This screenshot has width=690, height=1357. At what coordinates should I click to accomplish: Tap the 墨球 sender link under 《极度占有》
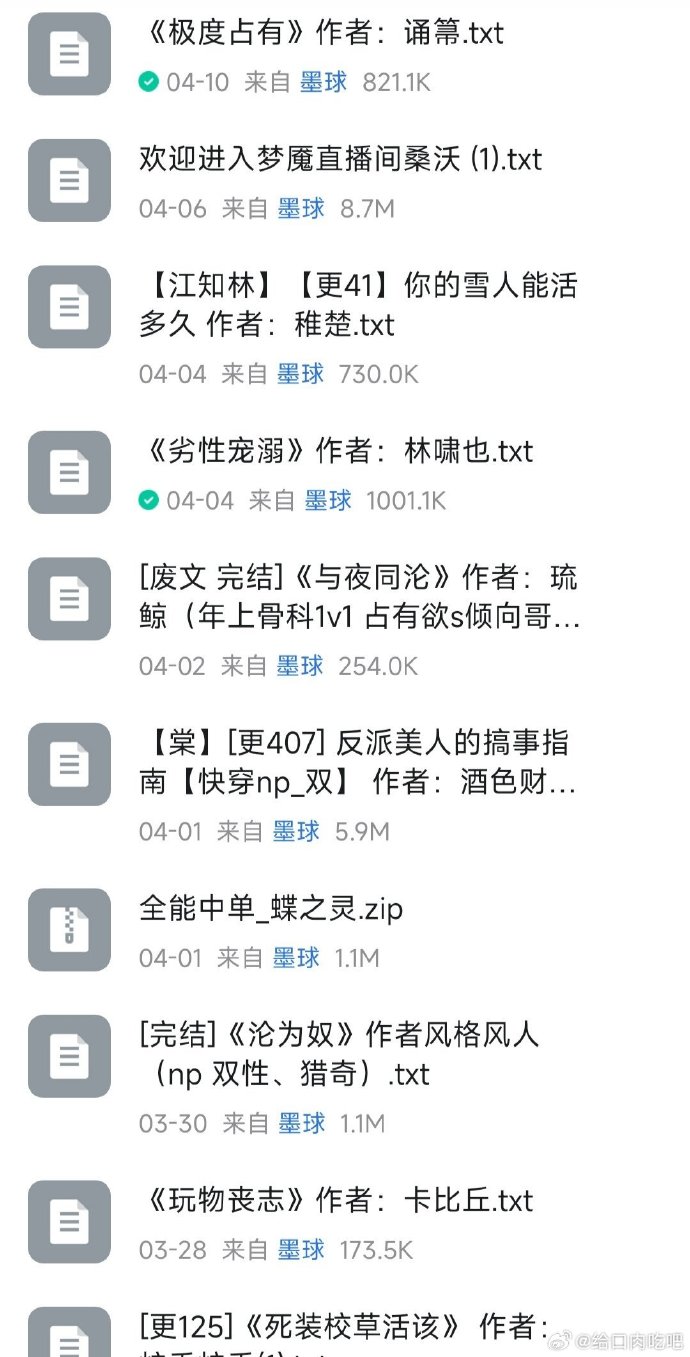tap(324, 82)
